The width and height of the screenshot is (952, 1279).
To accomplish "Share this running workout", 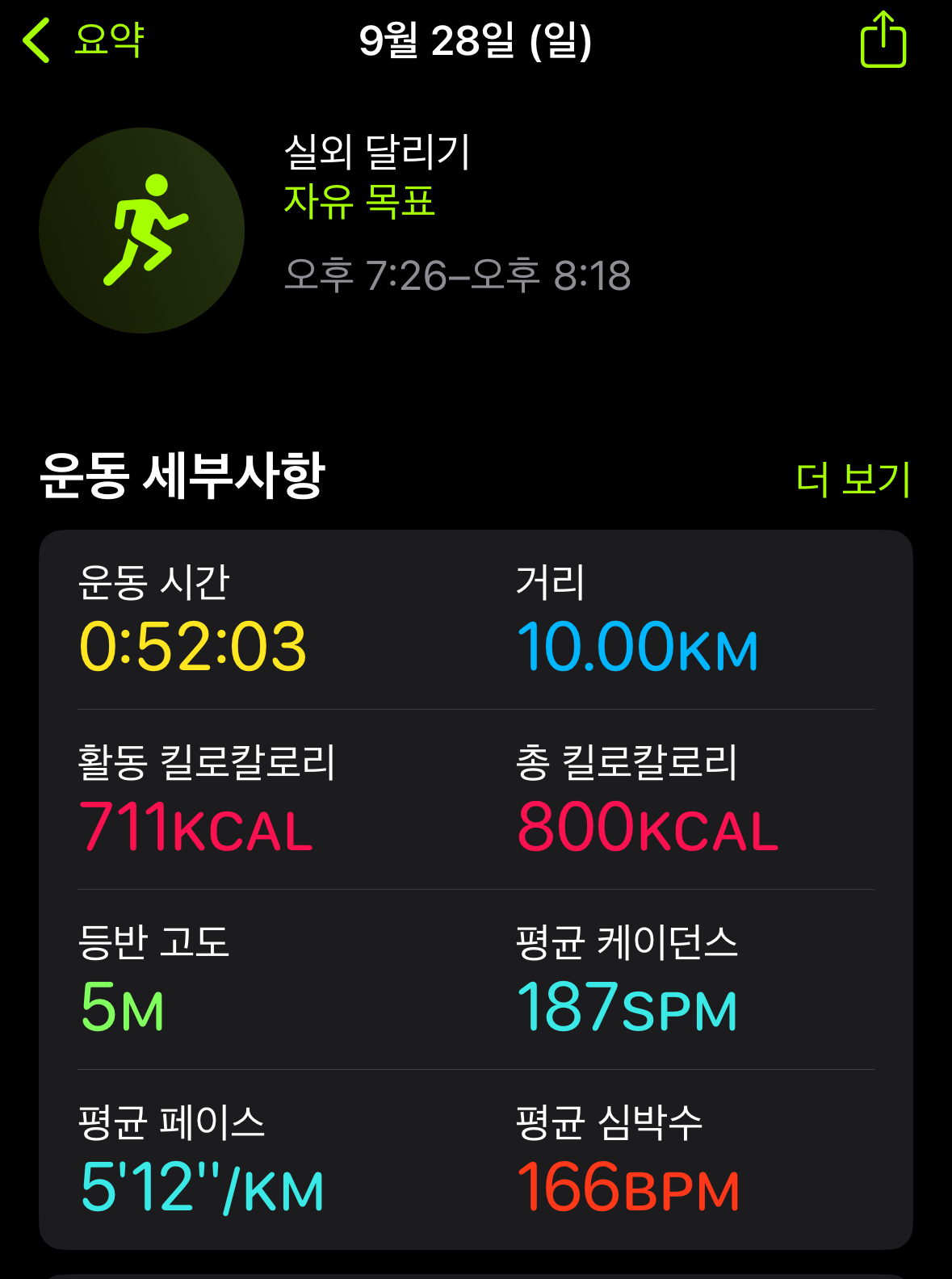I will coord(883,40).
